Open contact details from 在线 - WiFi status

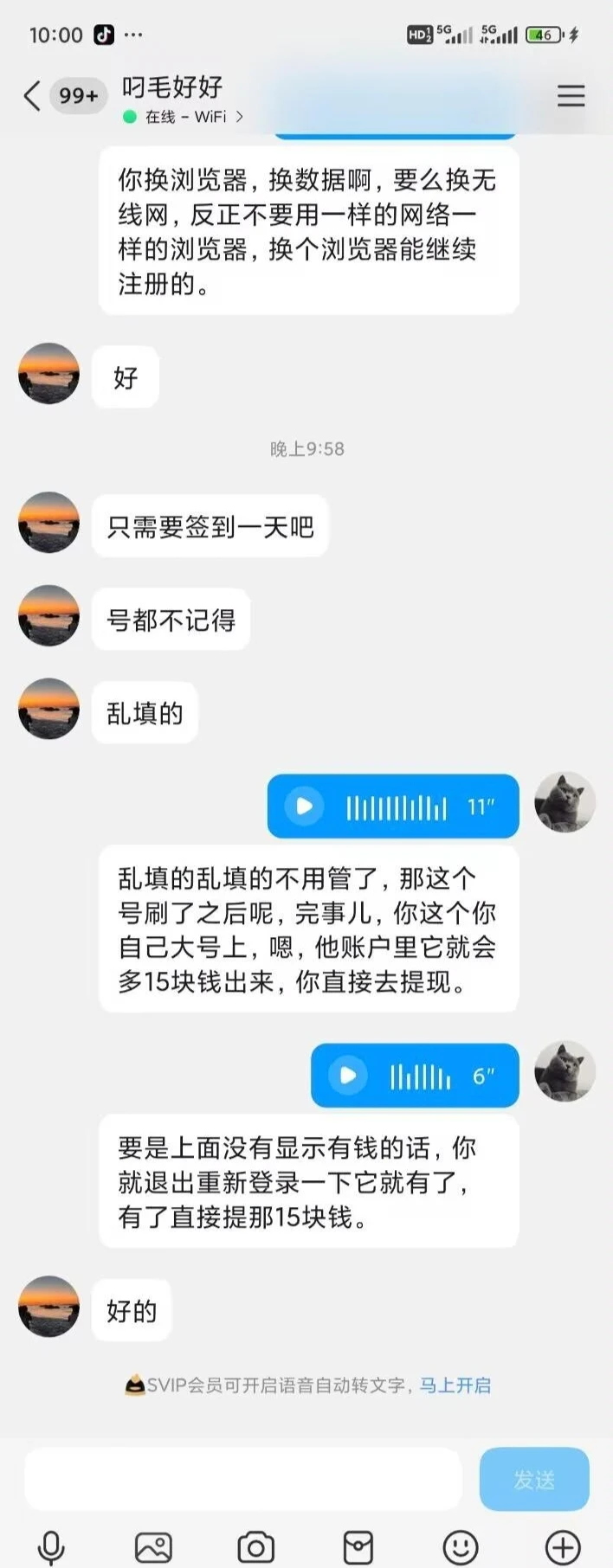tap(185, 117)
